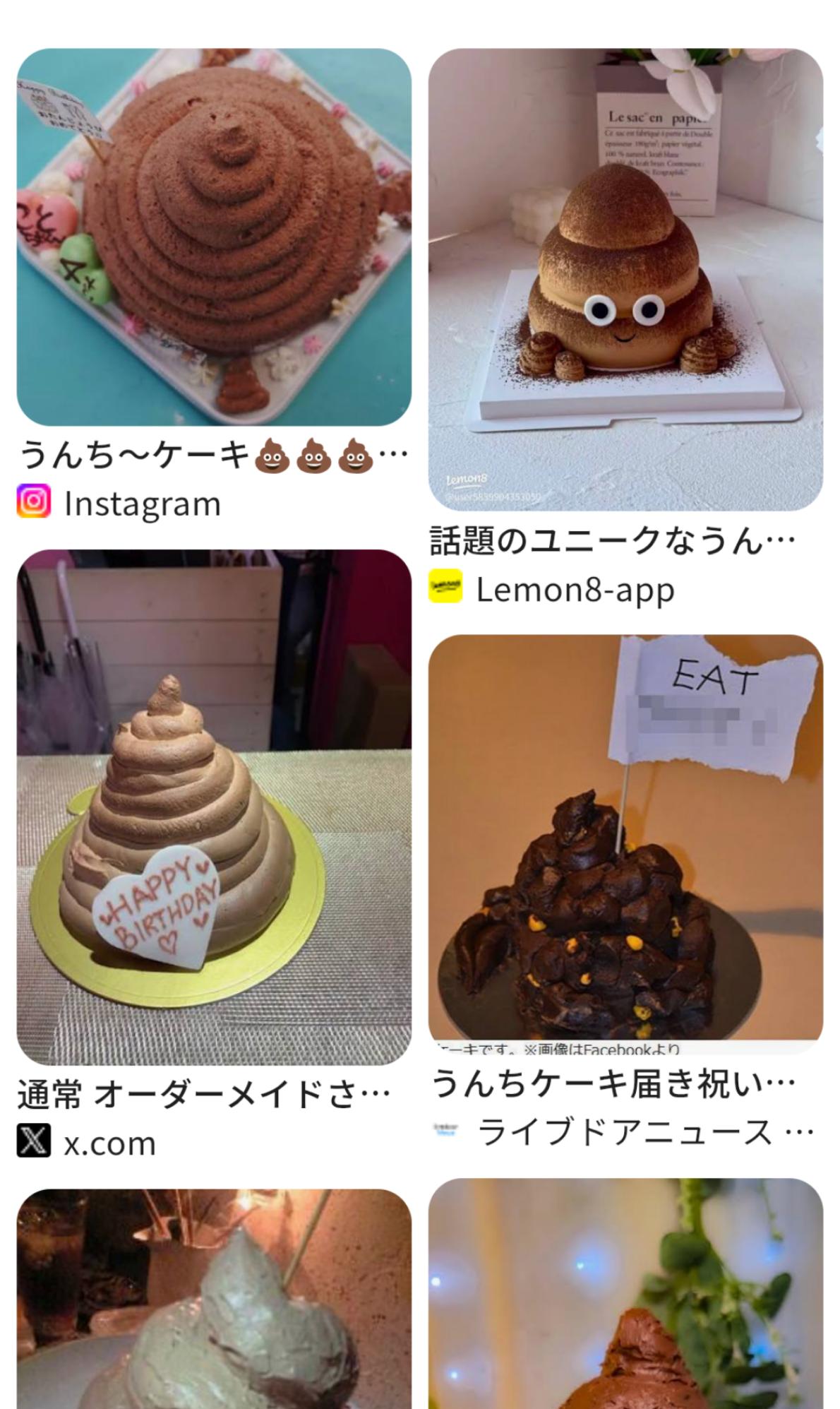Open the うんち〜ケーキ Instagram result title
The width and height of the screenshot is (840, 1409).
click(212, 454)
